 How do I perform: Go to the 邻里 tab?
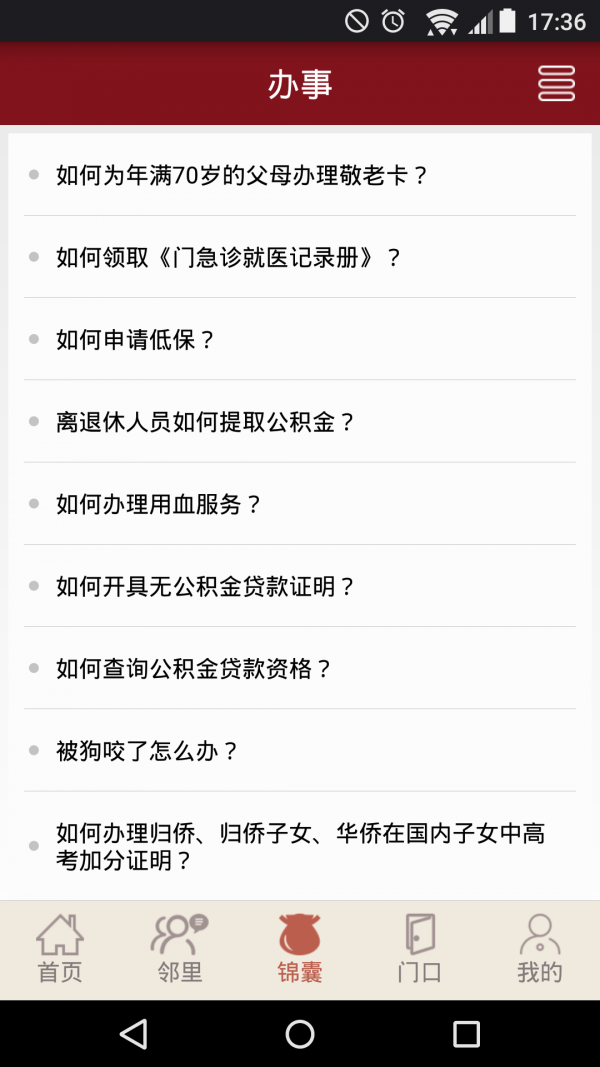pos(180,949)
